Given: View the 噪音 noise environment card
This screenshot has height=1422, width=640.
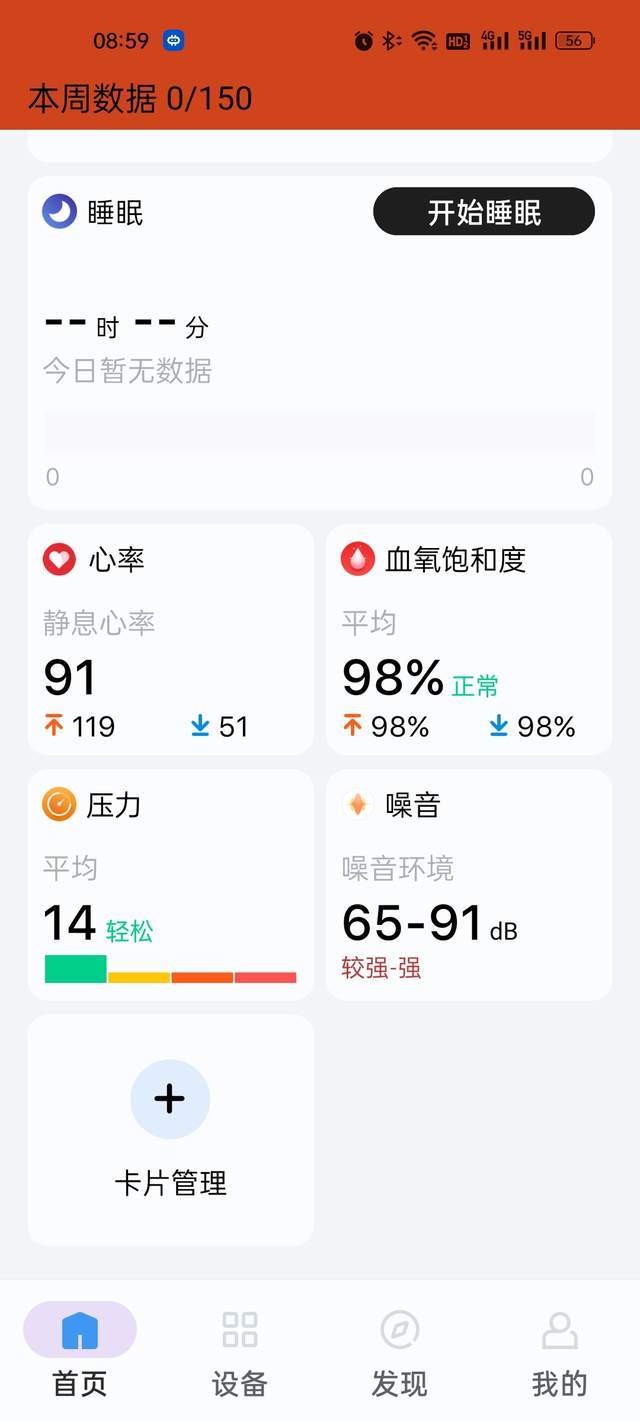Looking at the screenshot, I should pyautogui.click(x=468, y=885).
